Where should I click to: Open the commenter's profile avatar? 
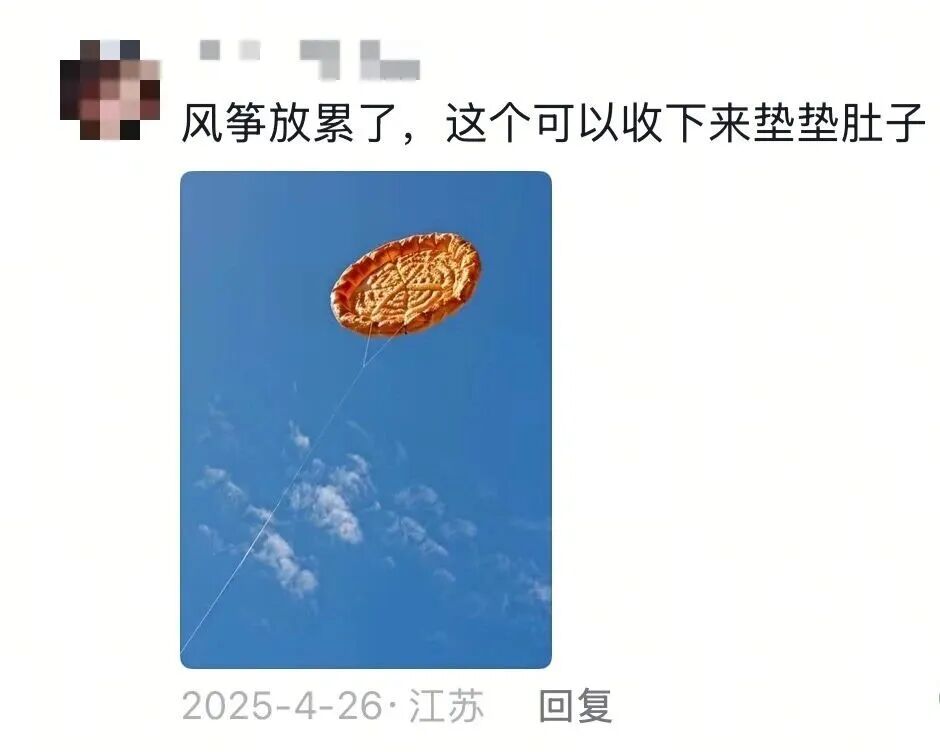click(x=109, y=89)
